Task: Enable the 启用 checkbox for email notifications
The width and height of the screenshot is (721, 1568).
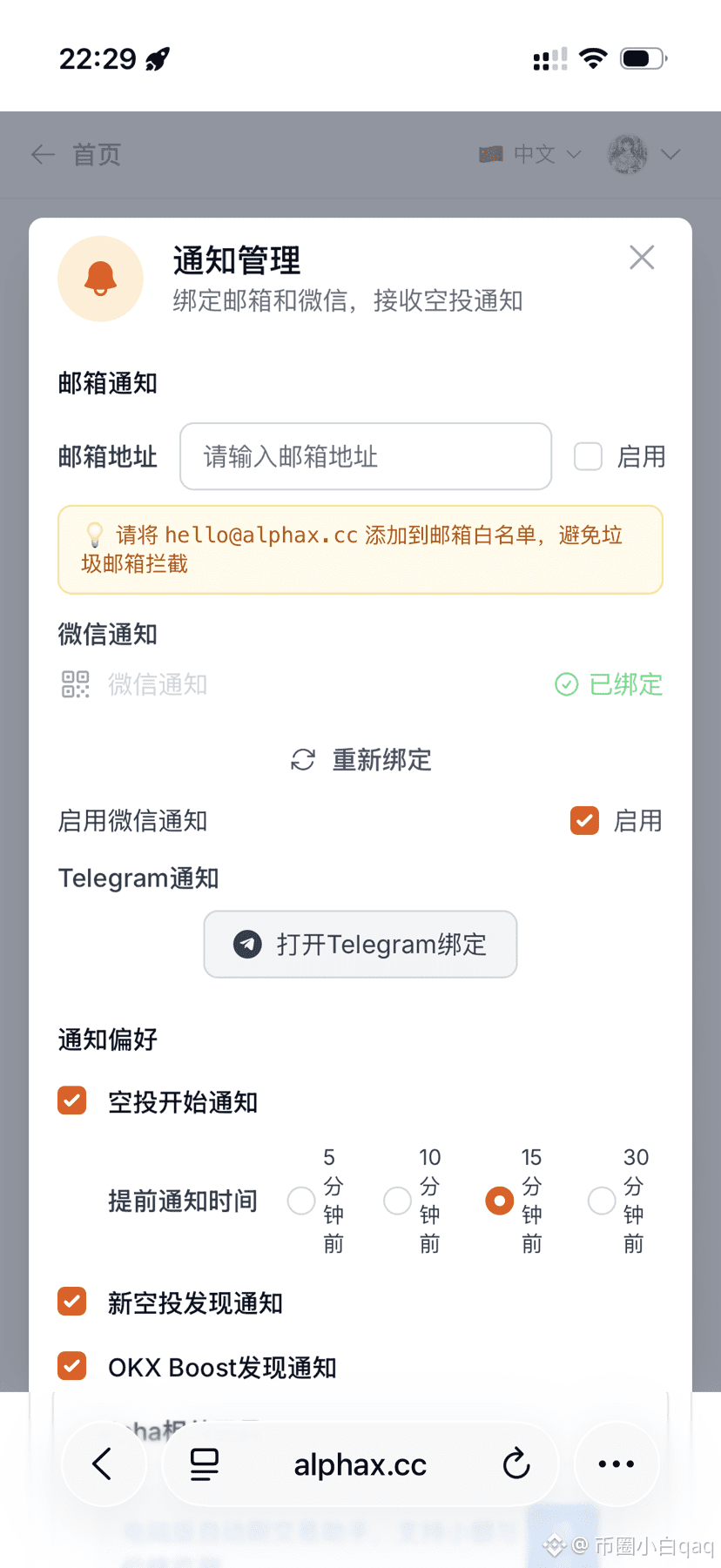Action: click(588, 456)
